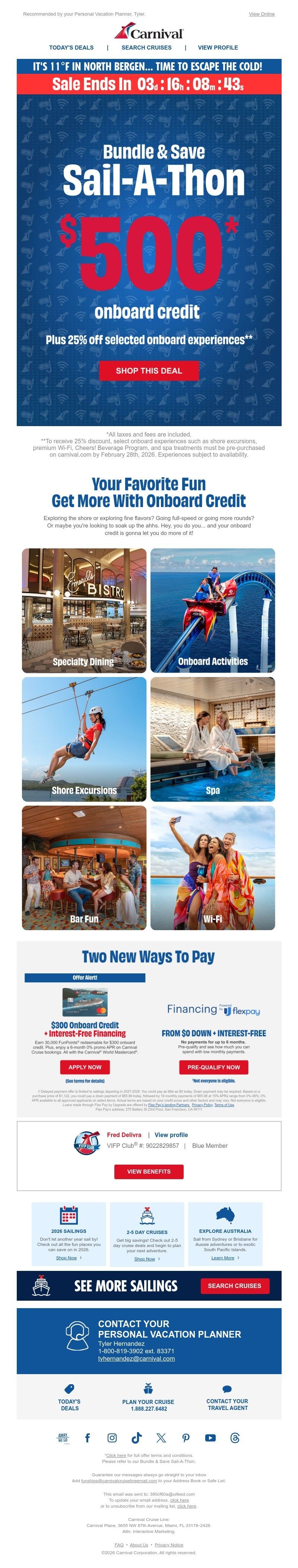Go to Today's Deals in header
Viewport: 298px width, 1568px height.
click(71, 47)
